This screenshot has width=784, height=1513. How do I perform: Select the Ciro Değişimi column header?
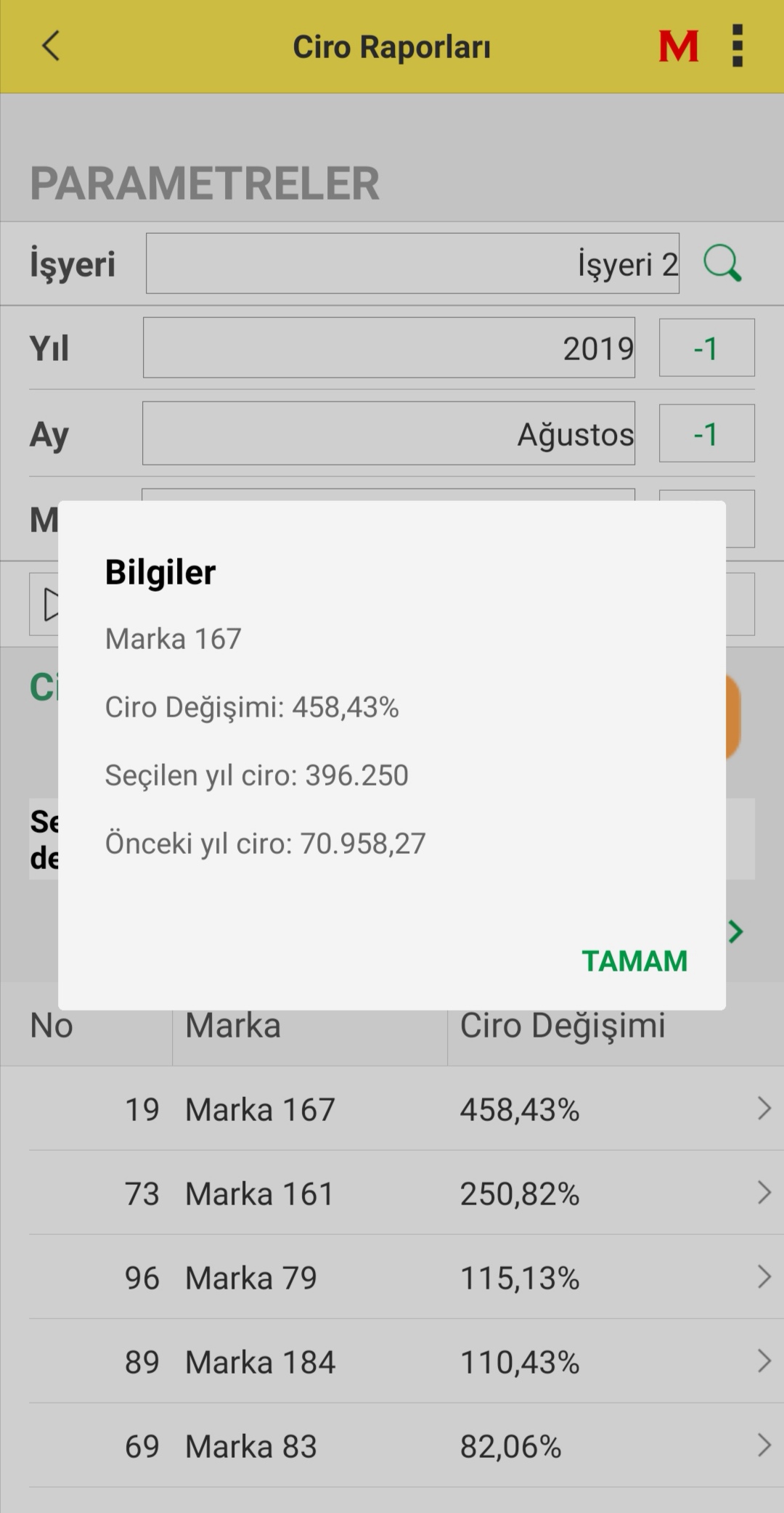(564, 1025)
